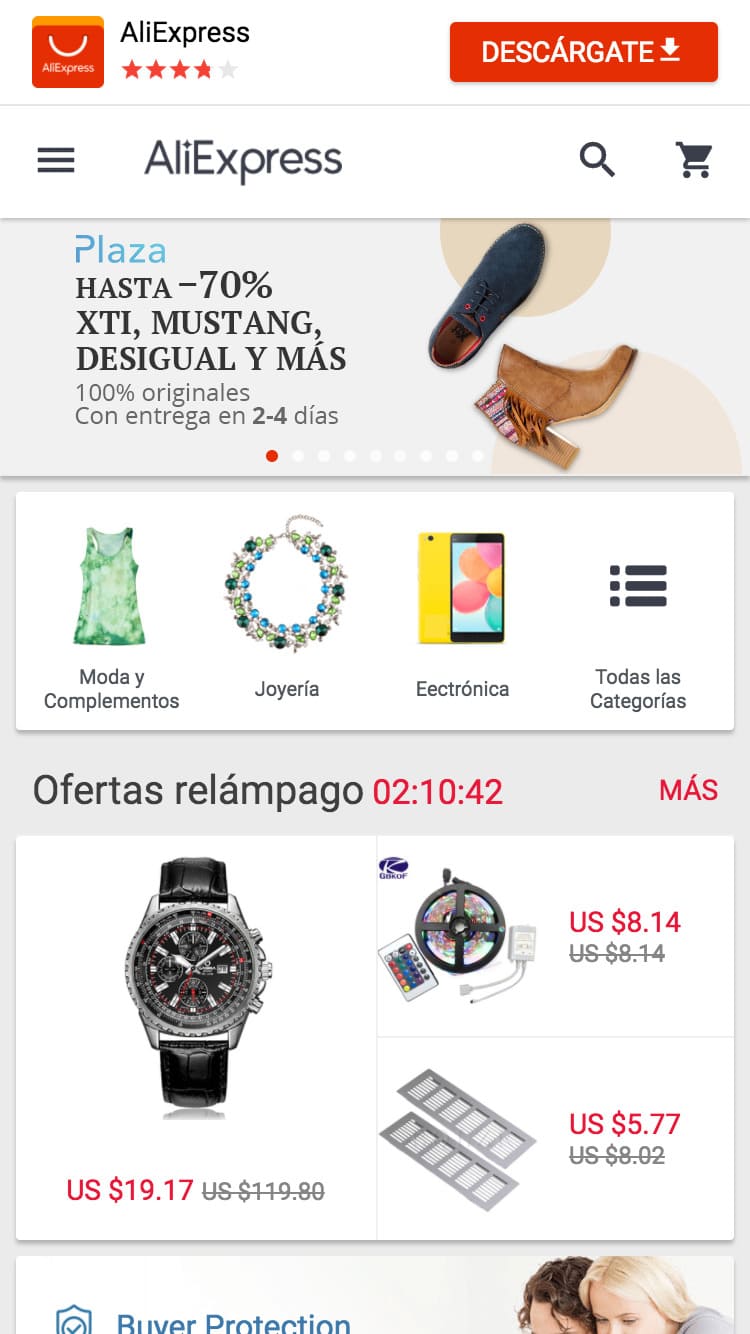
Task: Open the shopping cart
Action: [696, 159]
